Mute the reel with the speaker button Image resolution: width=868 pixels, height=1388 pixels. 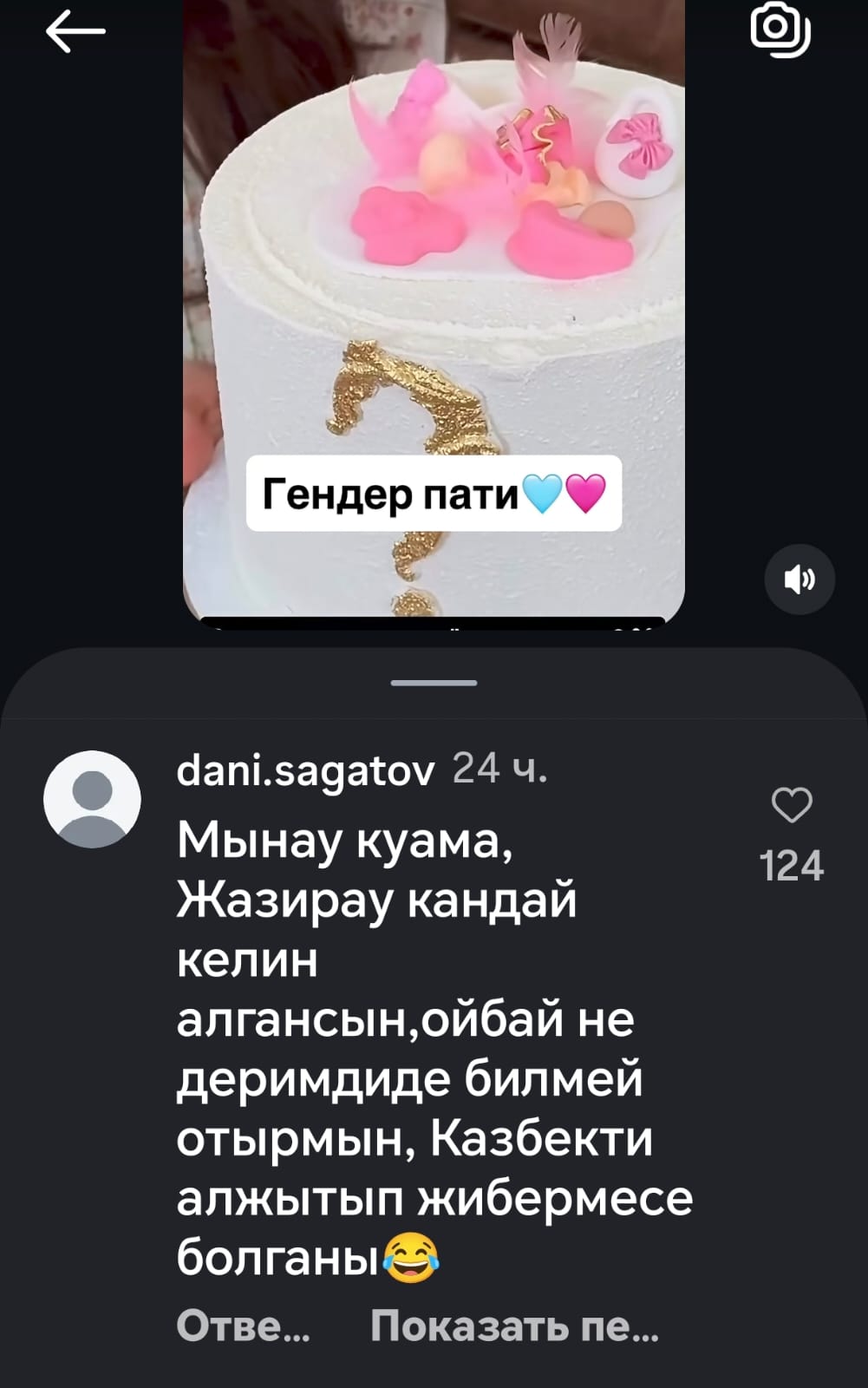tap(799, 579)
